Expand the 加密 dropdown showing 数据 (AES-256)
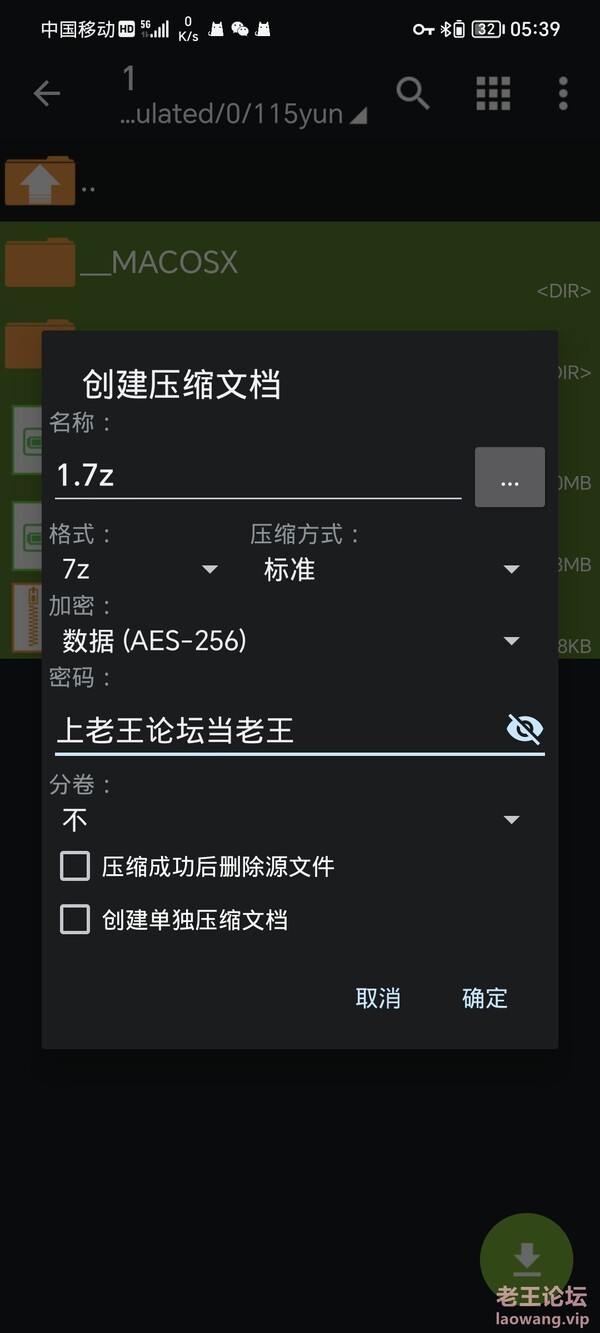This screenshot has width=600, height=1333. 291,640
